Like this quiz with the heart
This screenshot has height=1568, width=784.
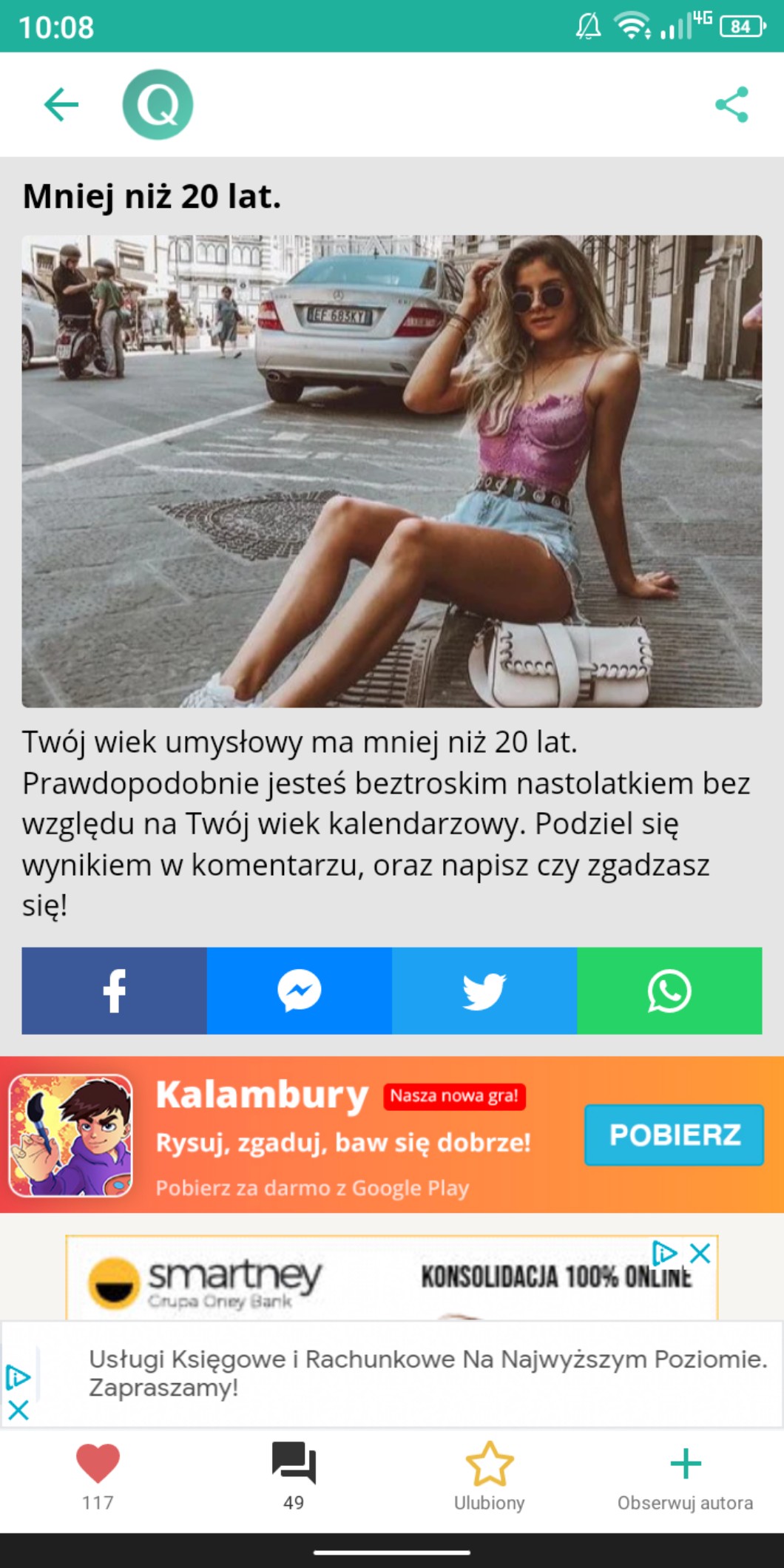[98, 1464]
